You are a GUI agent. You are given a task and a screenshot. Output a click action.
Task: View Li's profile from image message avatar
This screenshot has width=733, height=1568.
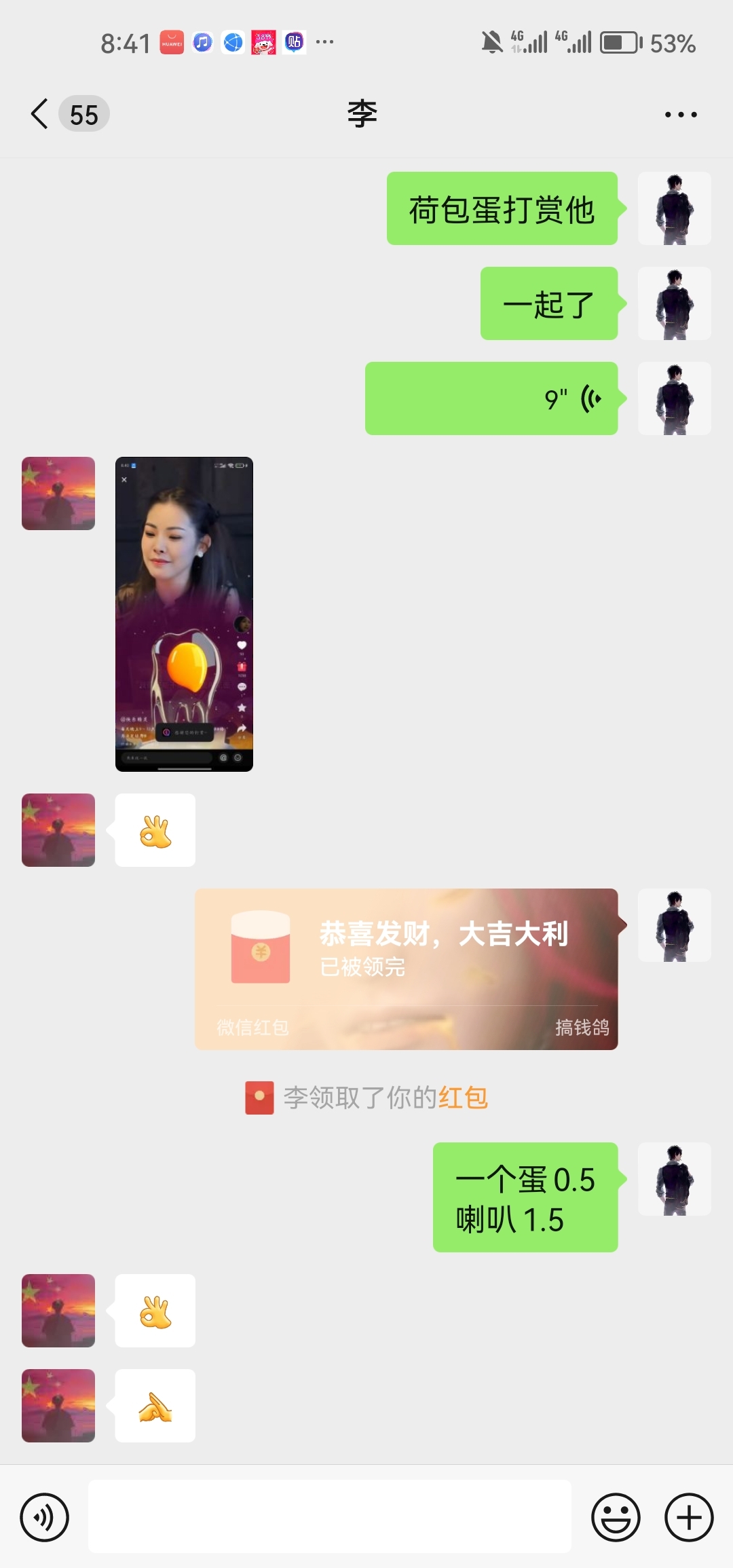pos(58,493)
